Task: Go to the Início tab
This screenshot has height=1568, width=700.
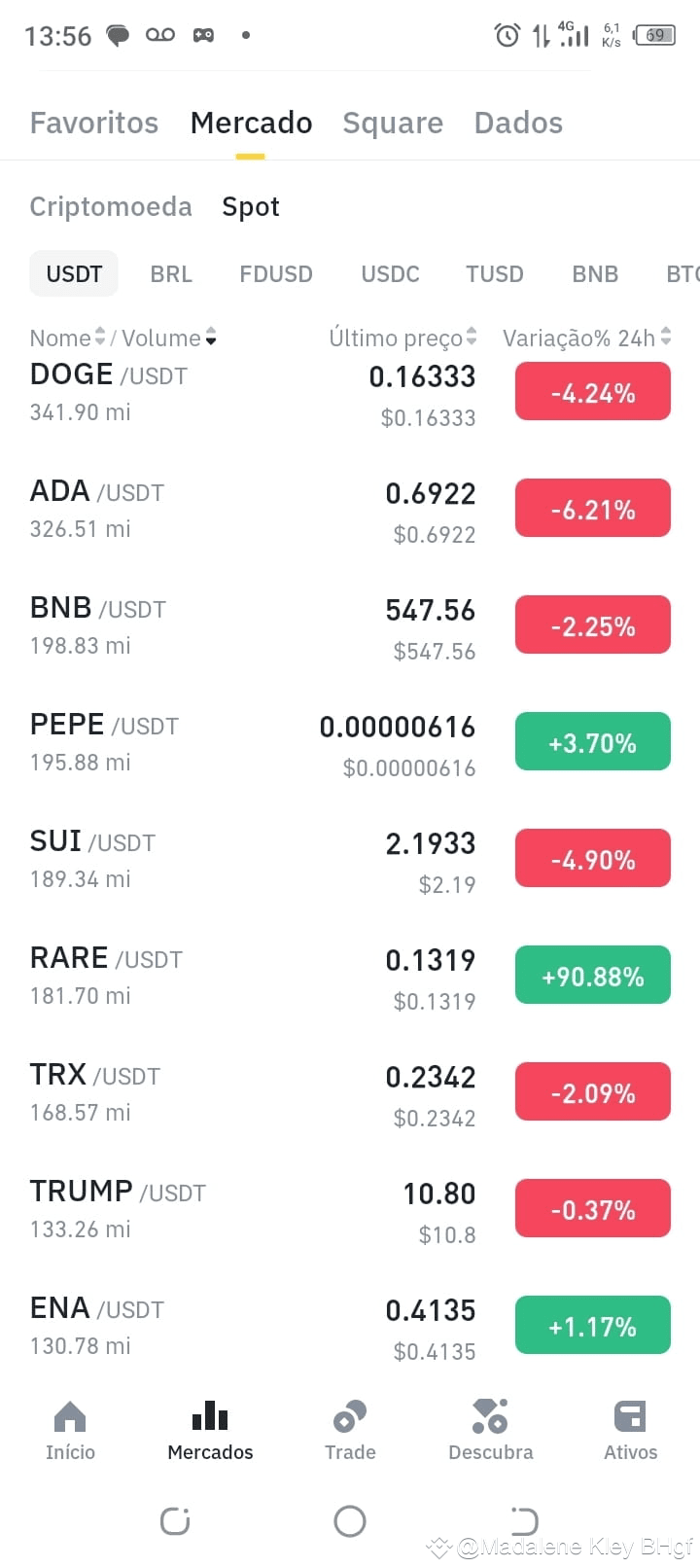Action: tap(70, 1430)
